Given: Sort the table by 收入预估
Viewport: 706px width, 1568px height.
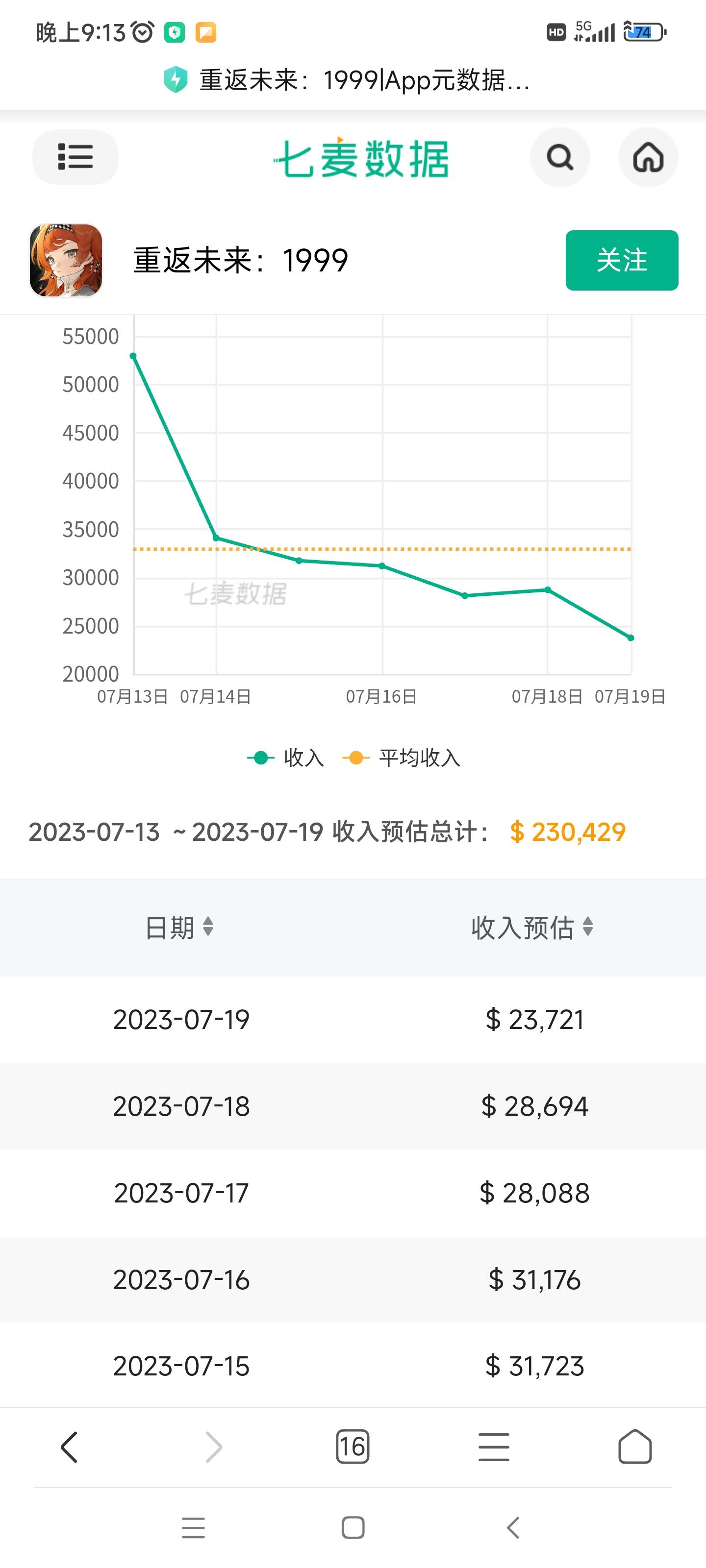Looking at the screenshot, I should tap(531, 927).
